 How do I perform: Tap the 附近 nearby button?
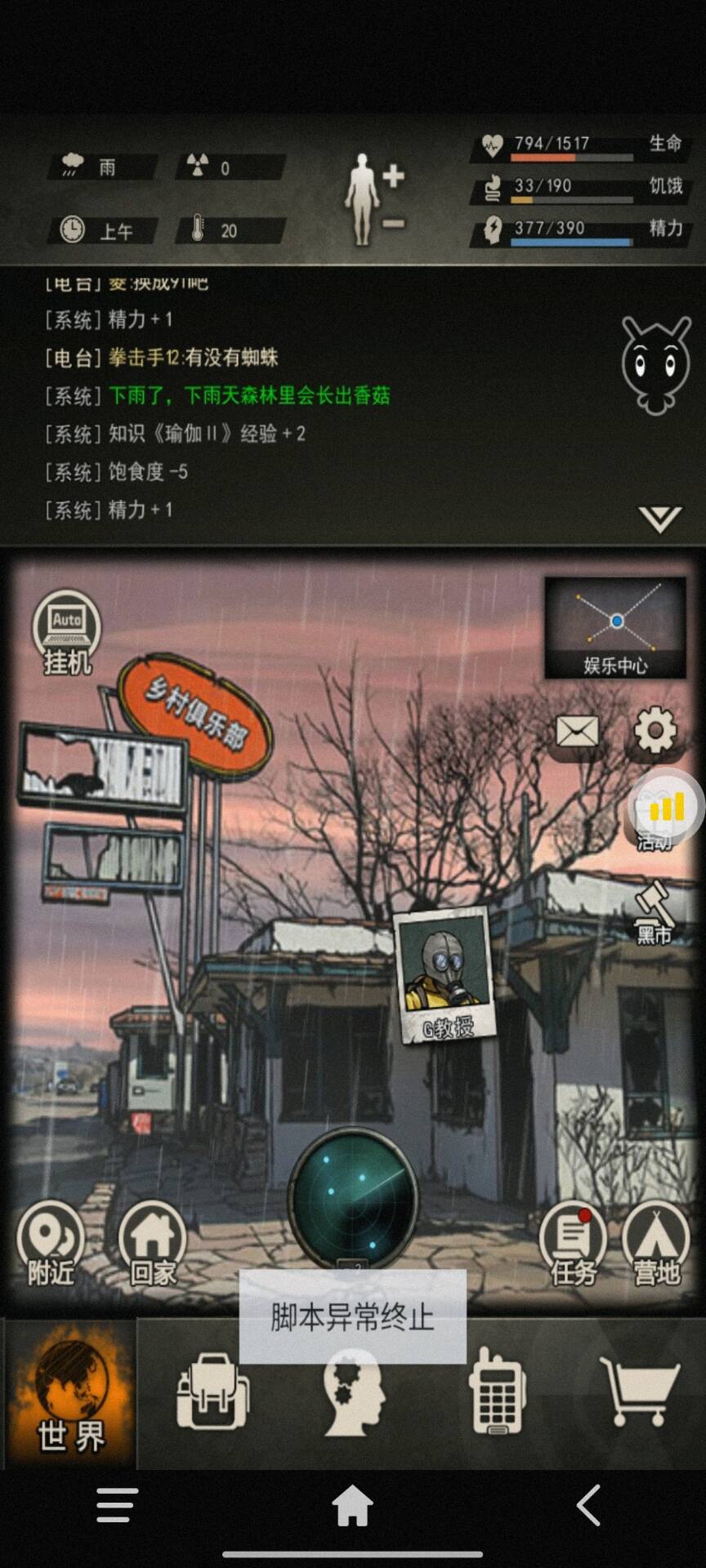click(x=51, y=1244)
